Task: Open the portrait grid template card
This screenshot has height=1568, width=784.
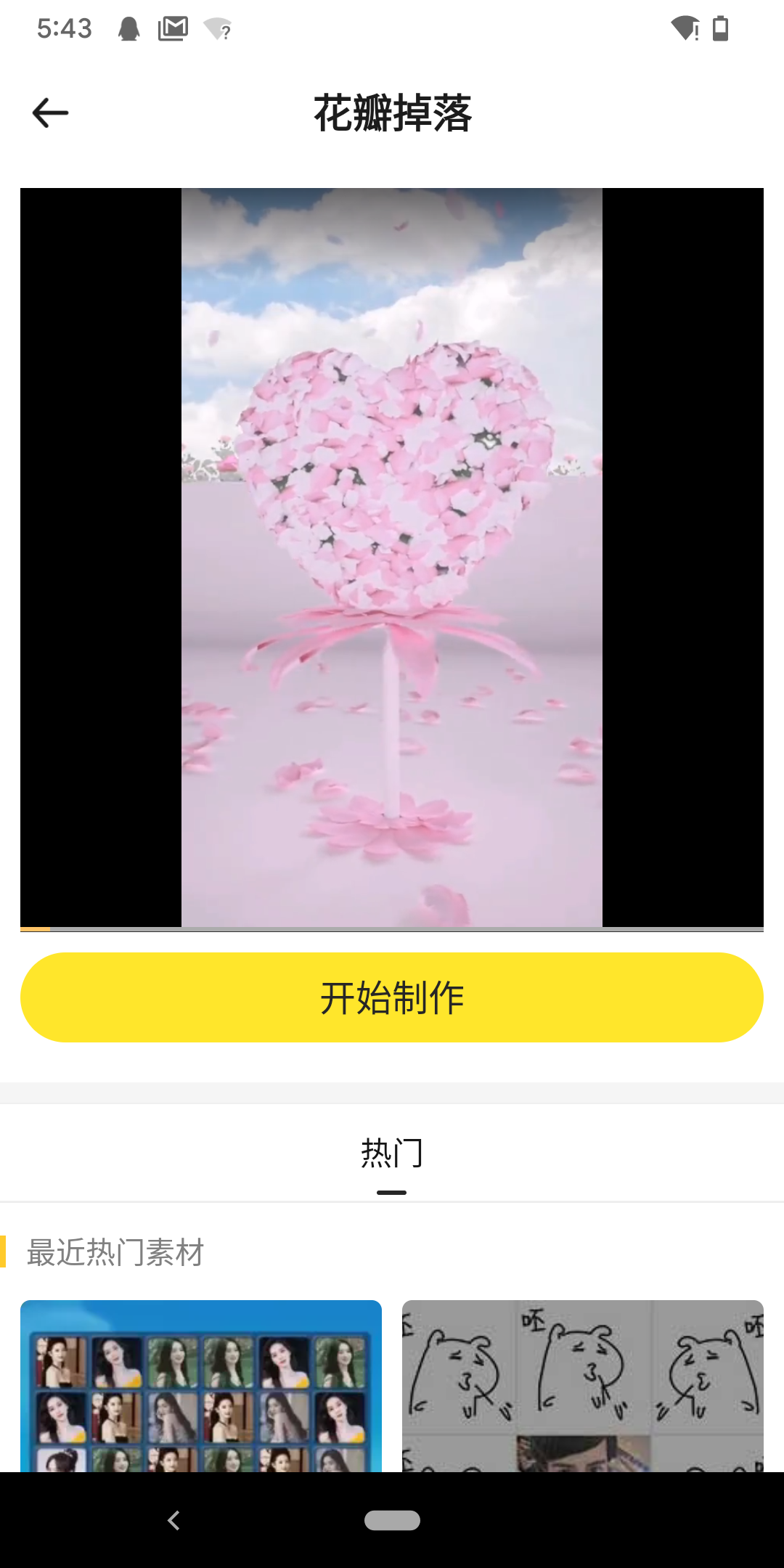Action: click(201, 1387)
